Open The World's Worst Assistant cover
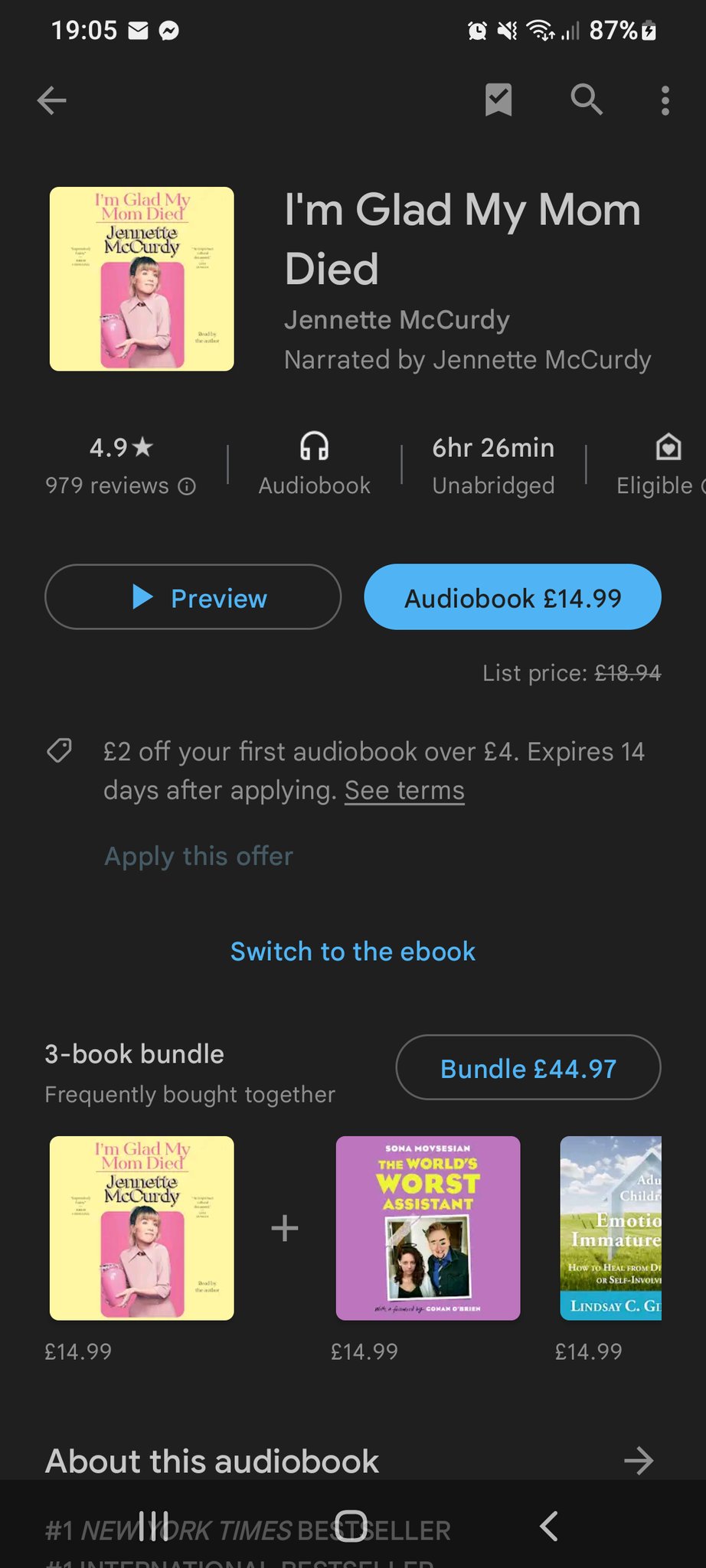Image resolution: width=706 pixels, height=1568 pixels. pyautogui.click(x=428, y=1227)
